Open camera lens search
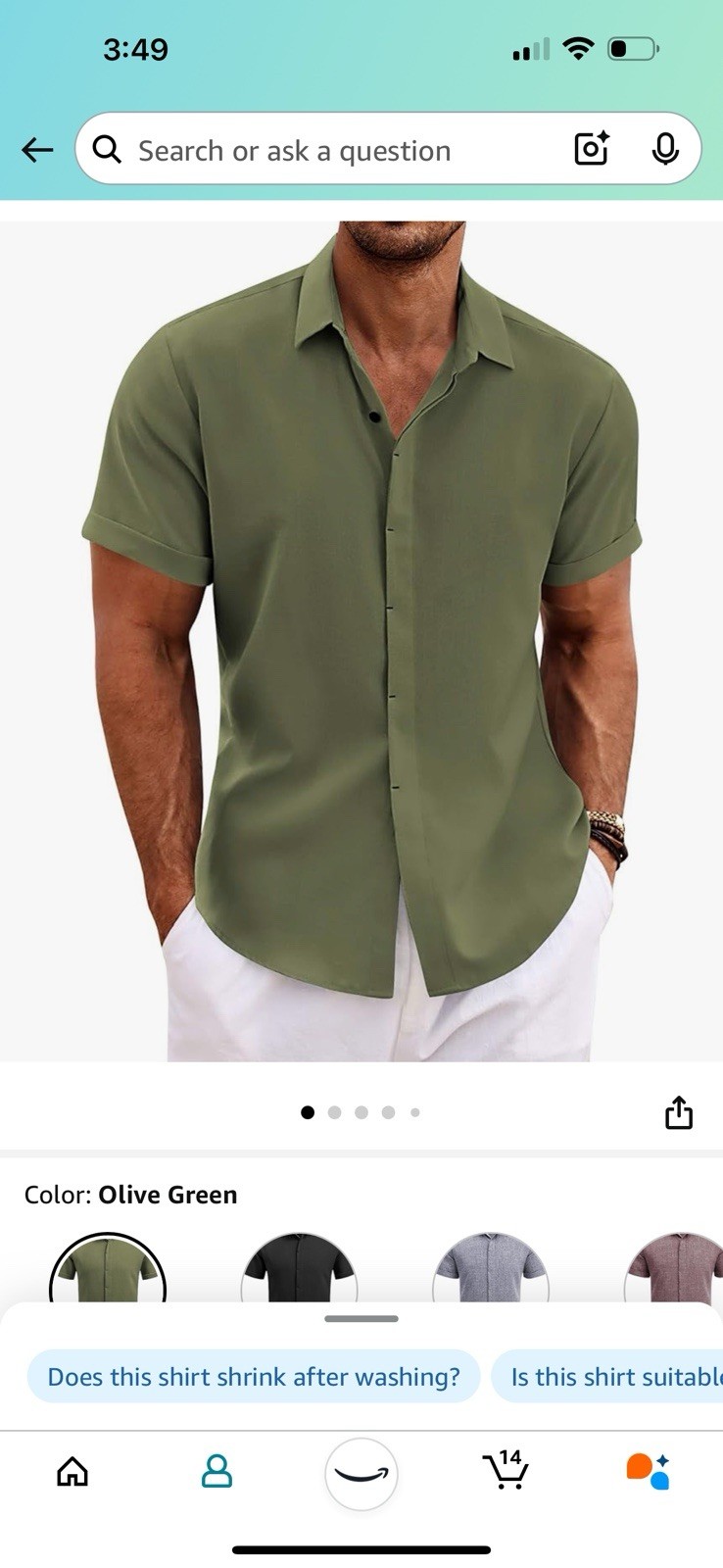723x1568 pixels. point(591,149)
